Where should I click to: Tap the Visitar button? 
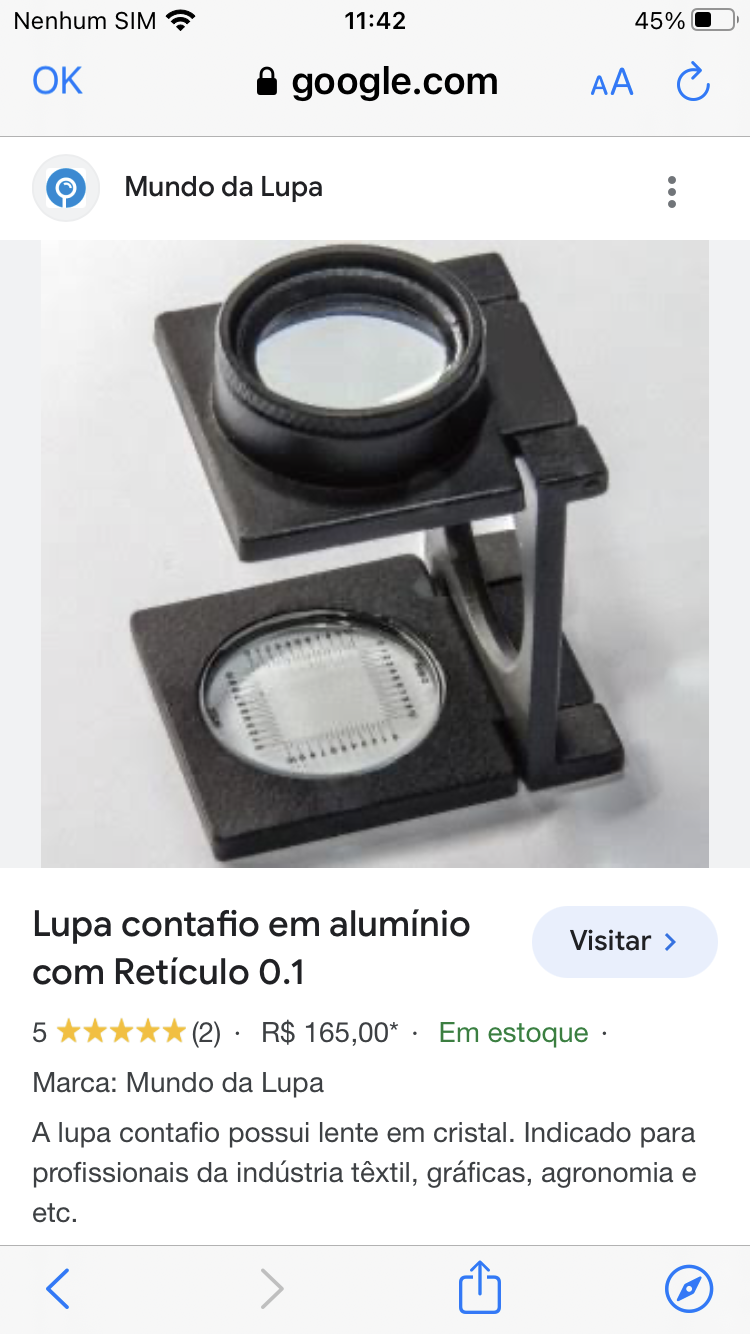(624, 941)
